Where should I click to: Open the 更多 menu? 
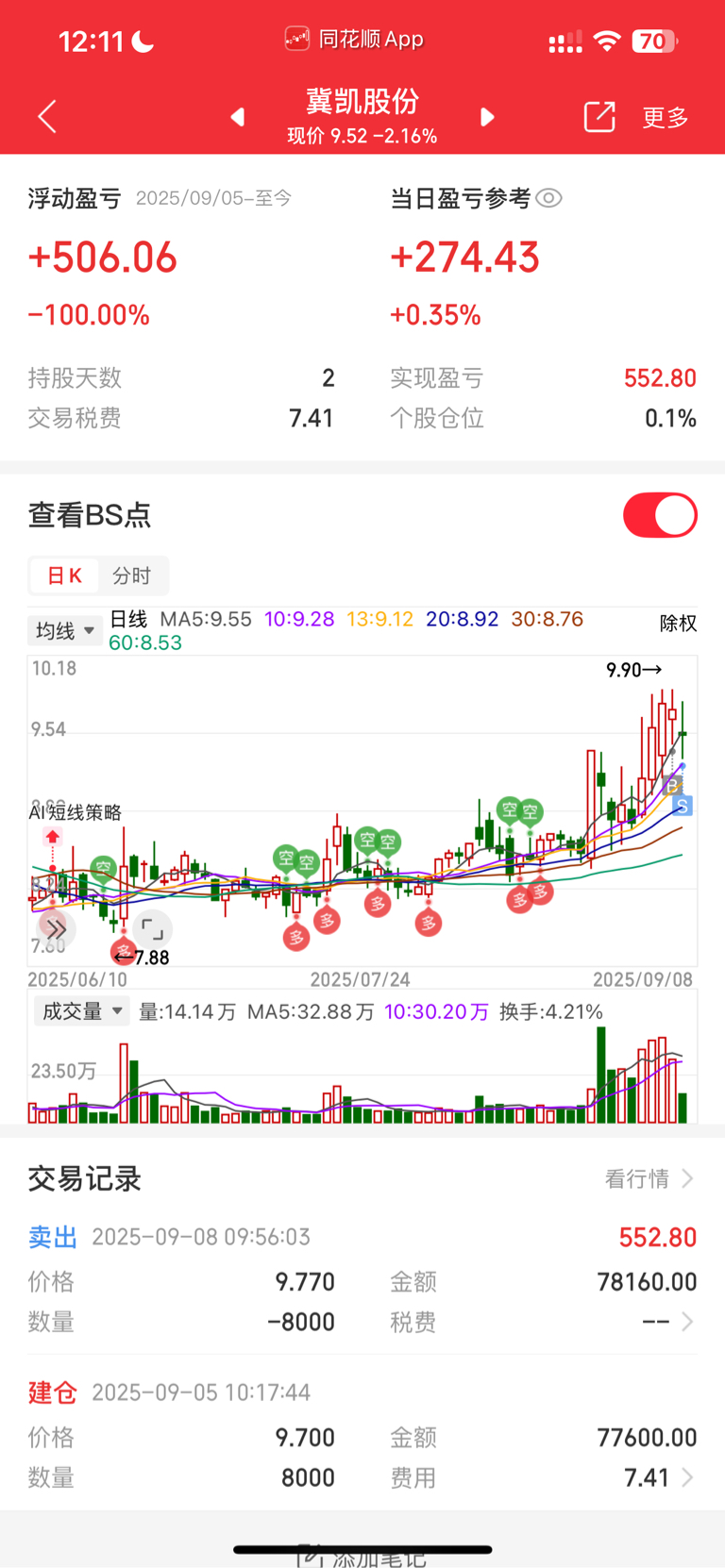[666, 117]
